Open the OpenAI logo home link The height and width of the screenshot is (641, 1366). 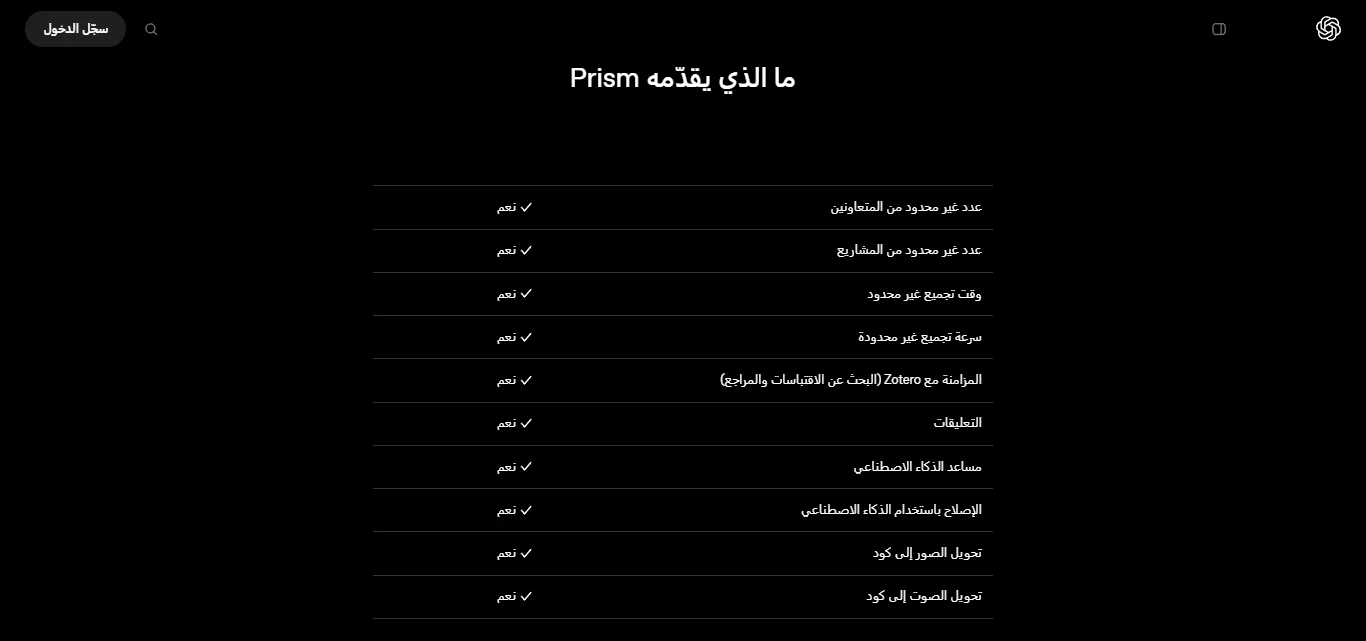point(1328,29)
